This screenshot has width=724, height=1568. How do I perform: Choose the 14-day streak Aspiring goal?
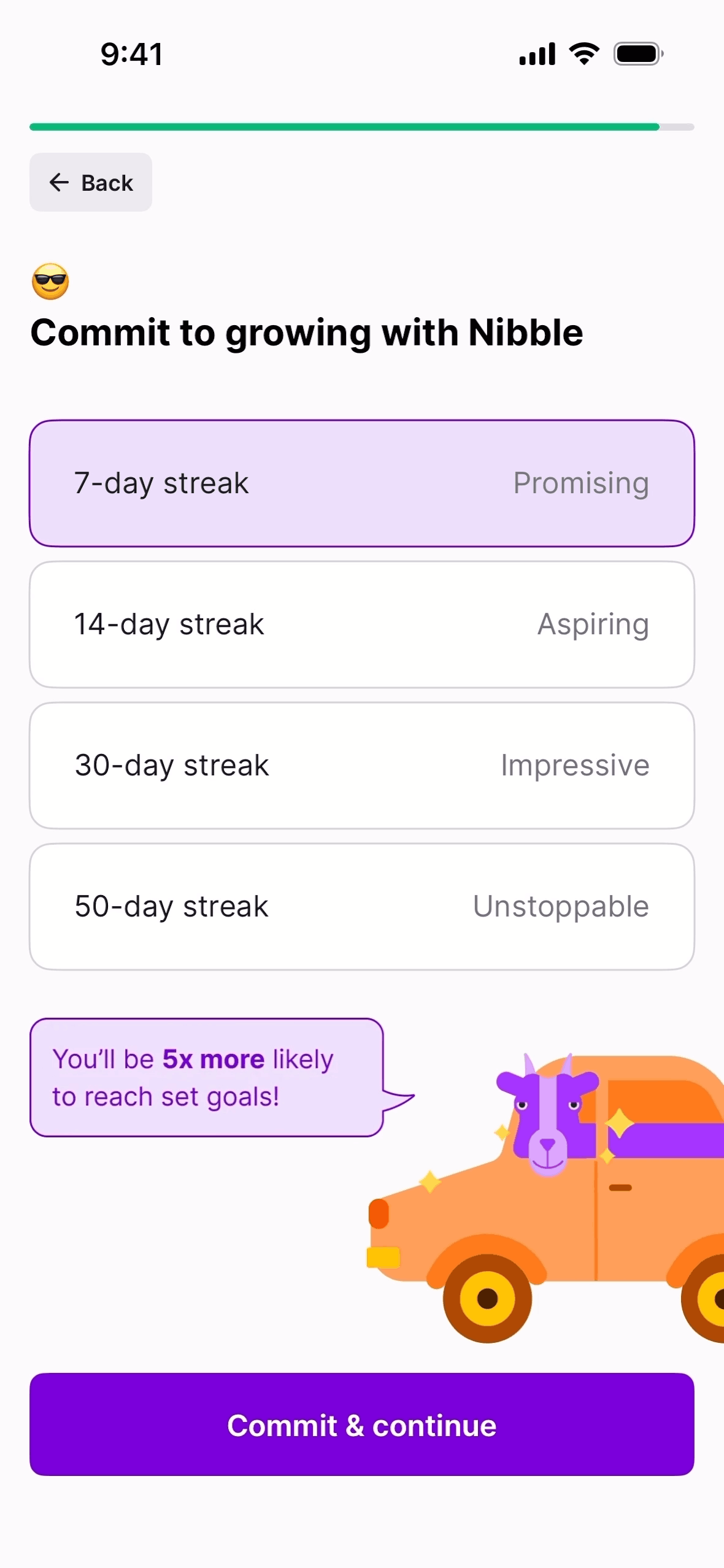pos(361,625)
